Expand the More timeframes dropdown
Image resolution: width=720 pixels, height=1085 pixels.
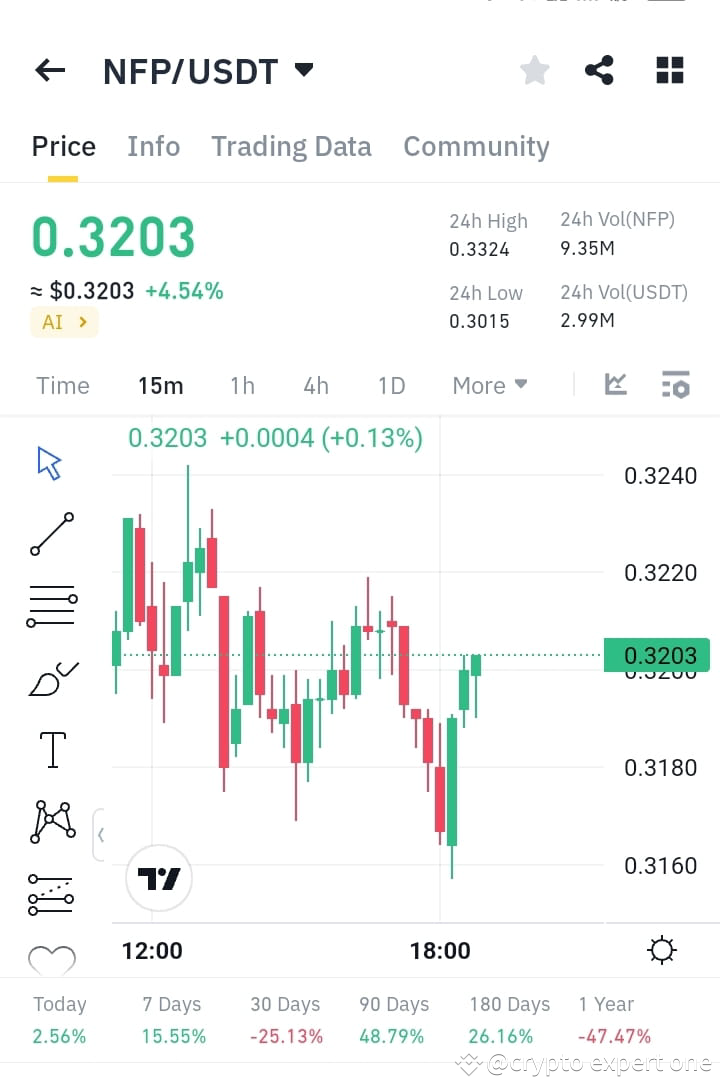click(x=489, y=385)
